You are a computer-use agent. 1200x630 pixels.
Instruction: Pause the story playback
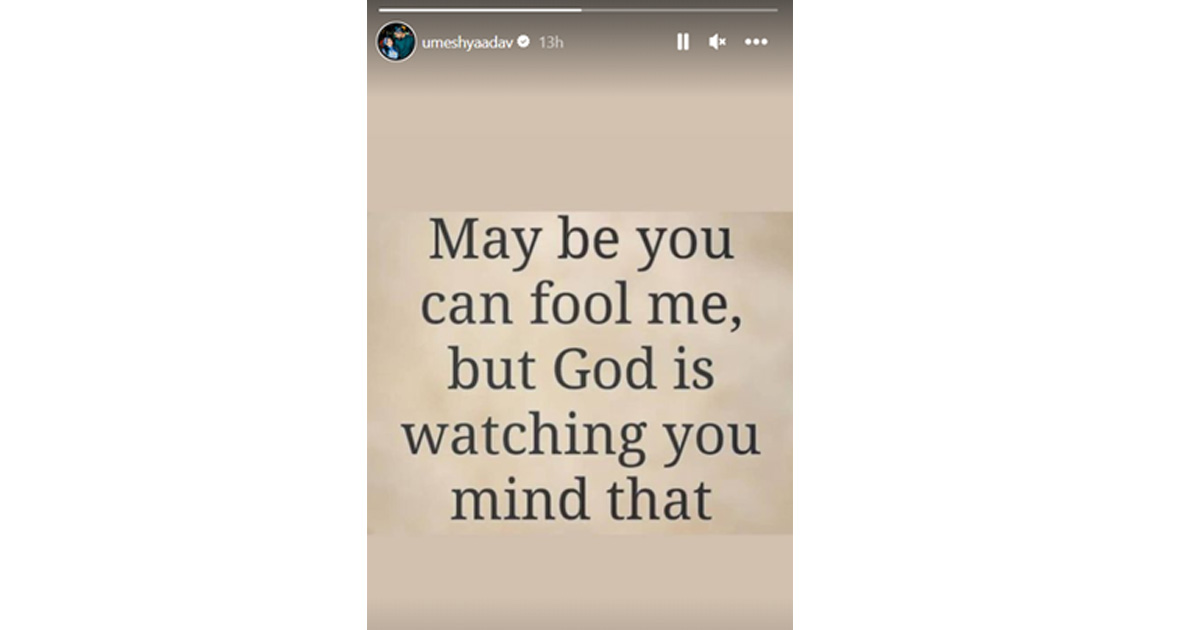pyautogui.click(x=683, y=42)
